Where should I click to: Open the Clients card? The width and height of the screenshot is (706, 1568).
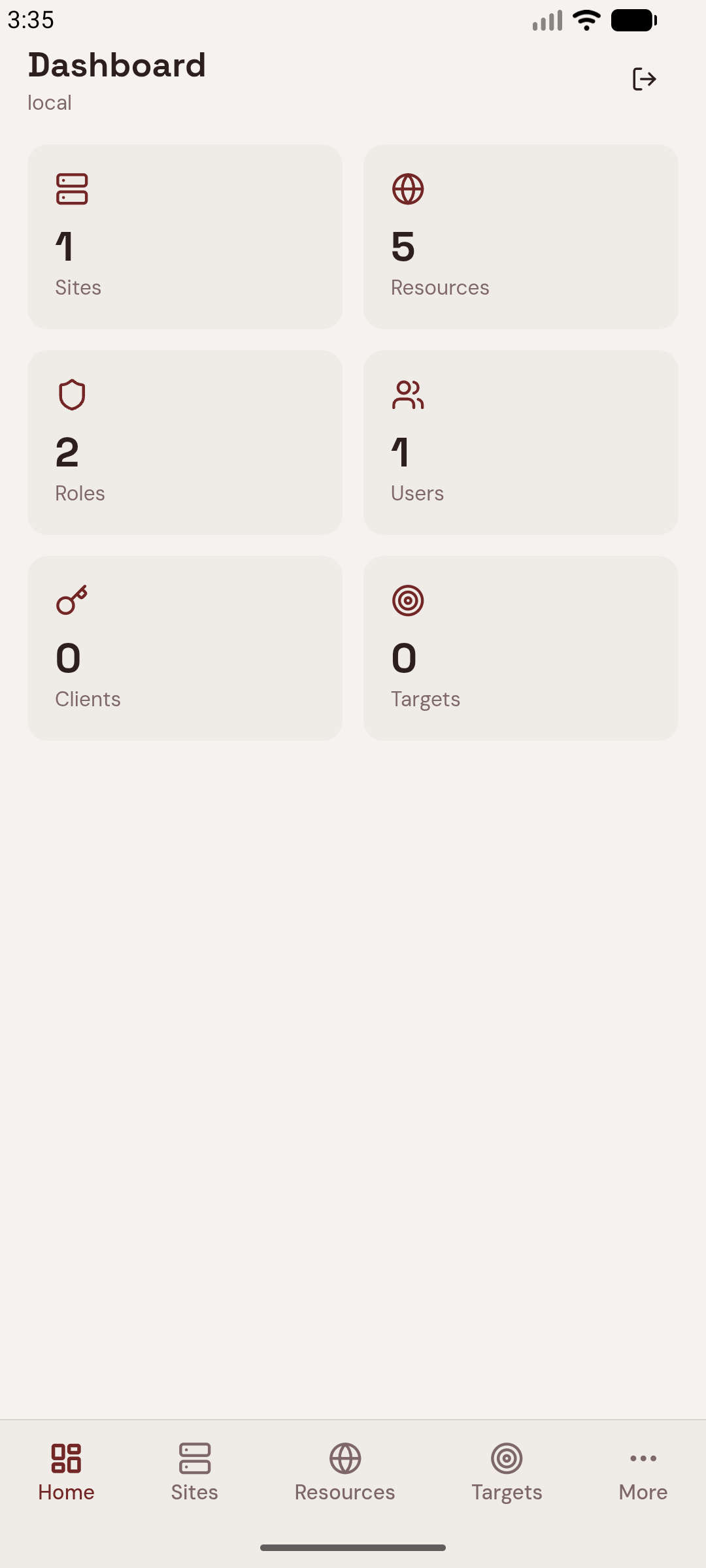[185, 648]
